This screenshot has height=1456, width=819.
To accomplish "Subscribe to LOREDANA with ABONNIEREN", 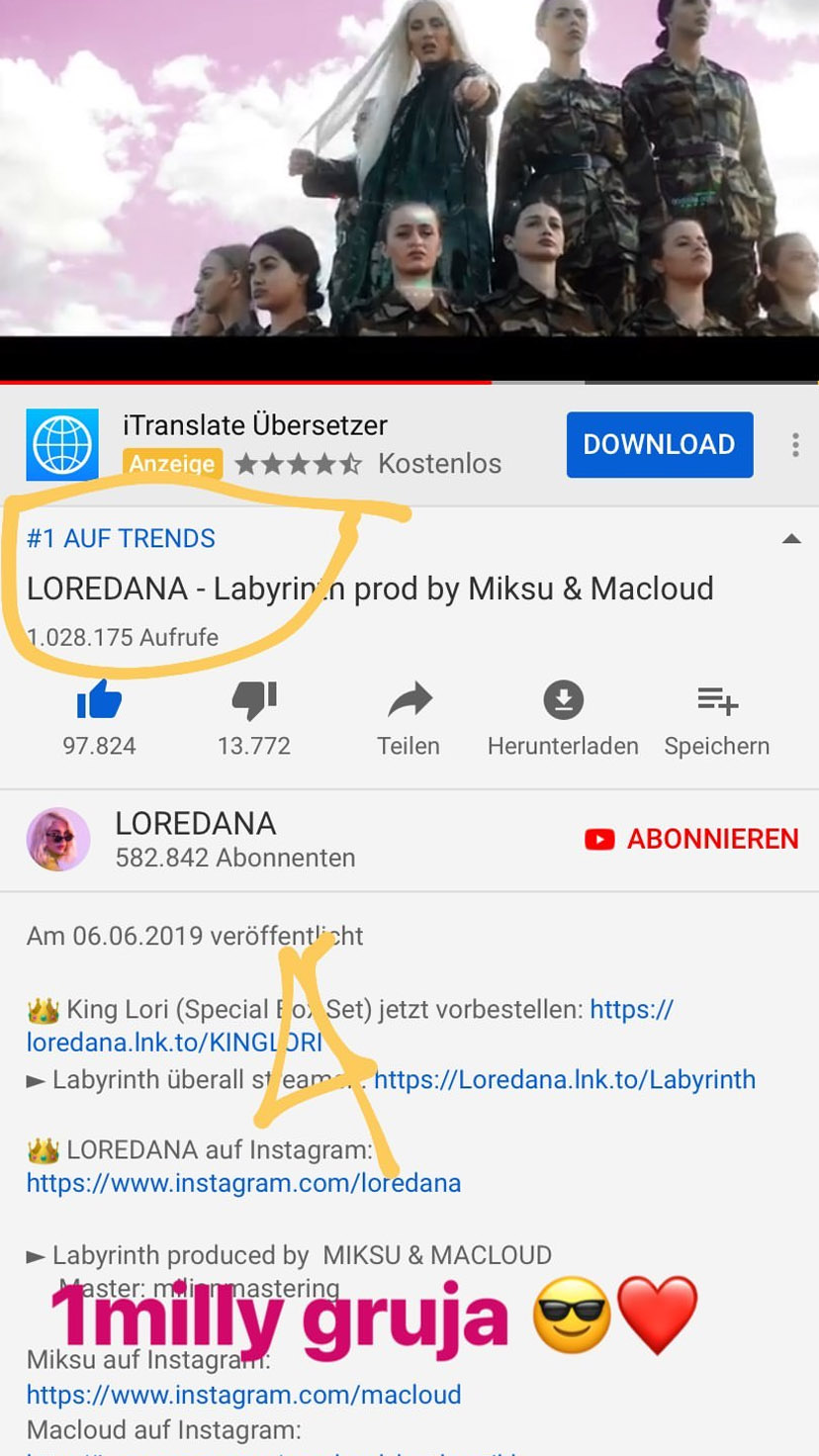I will tap(691, 839).
